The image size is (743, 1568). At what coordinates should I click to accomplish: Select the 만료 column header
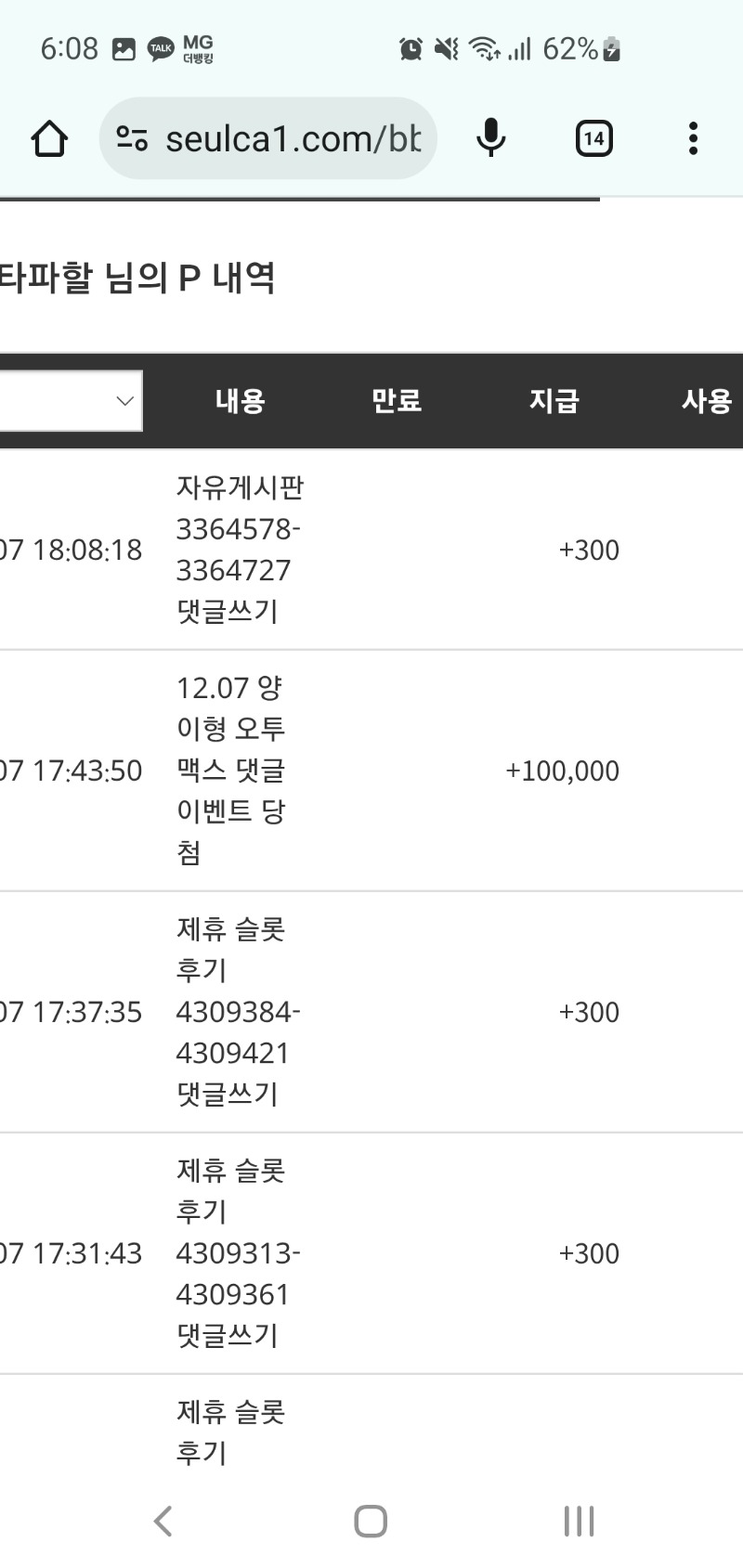[x=396, y=400]
